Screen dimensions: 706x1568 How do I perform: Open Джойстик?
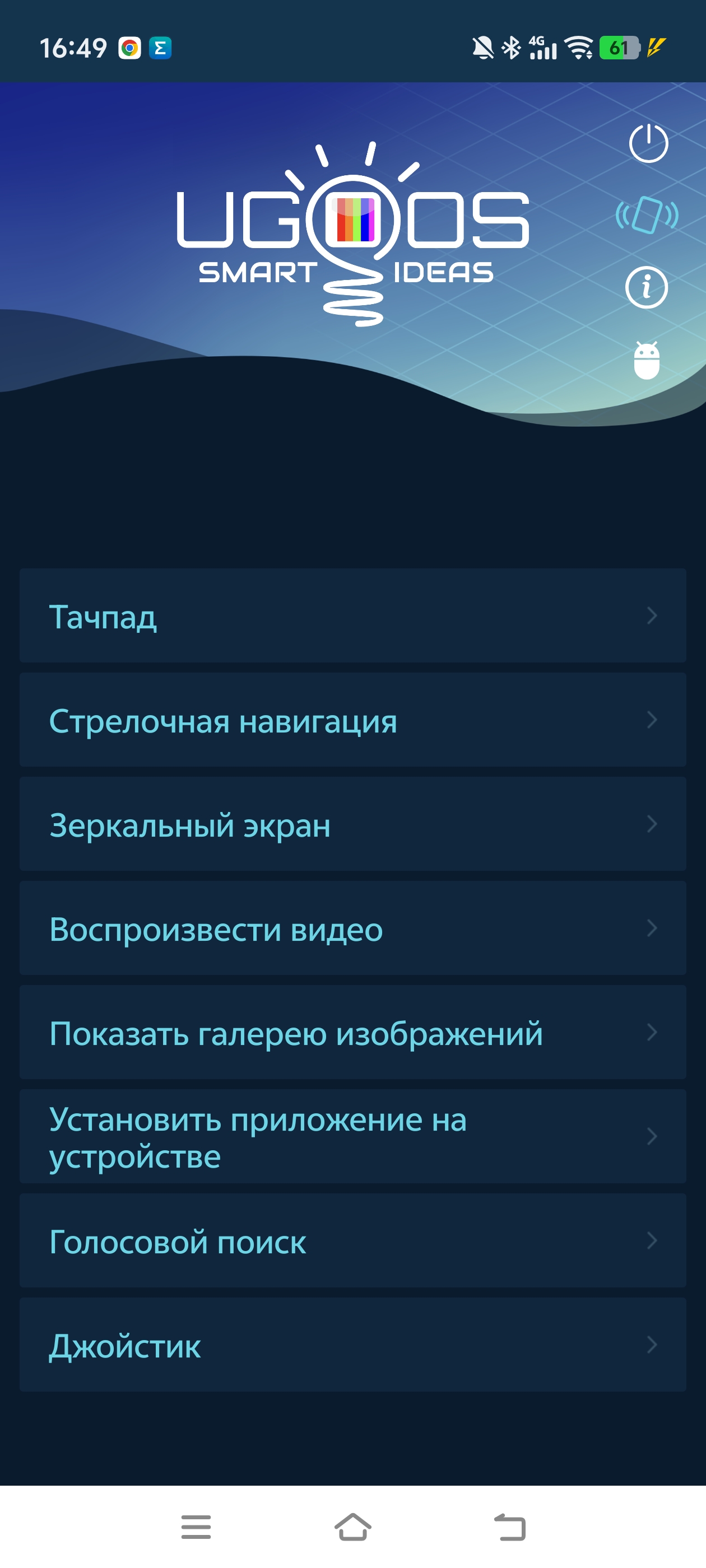pos(352,1344)
